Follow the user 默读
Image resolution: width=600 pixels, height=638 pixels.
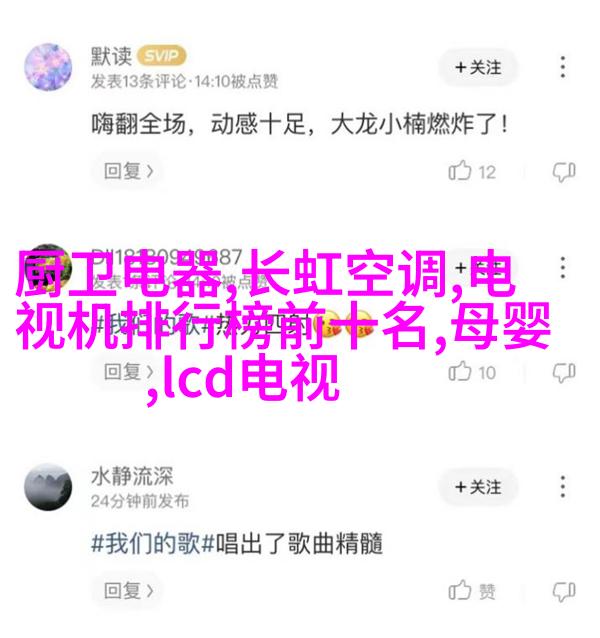click(477, 67)
